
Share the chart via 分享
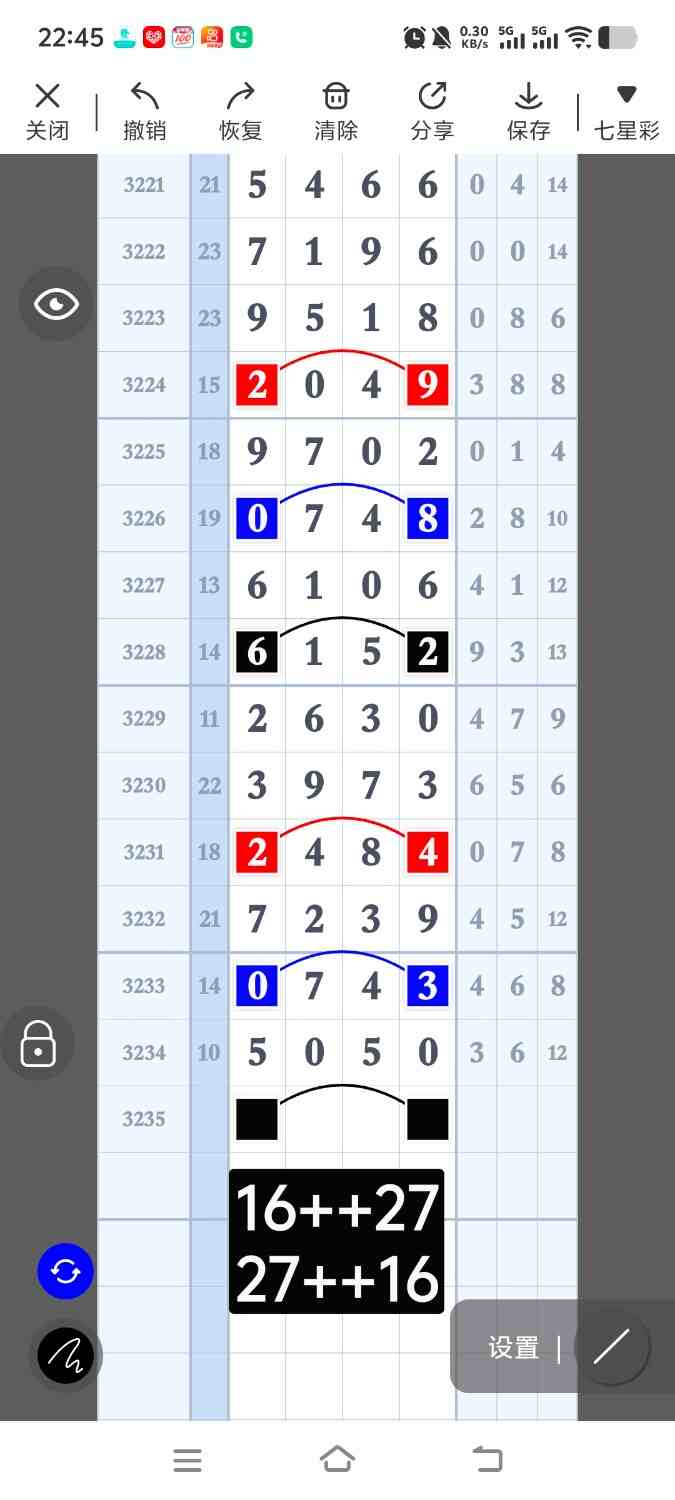pos(432,111)
